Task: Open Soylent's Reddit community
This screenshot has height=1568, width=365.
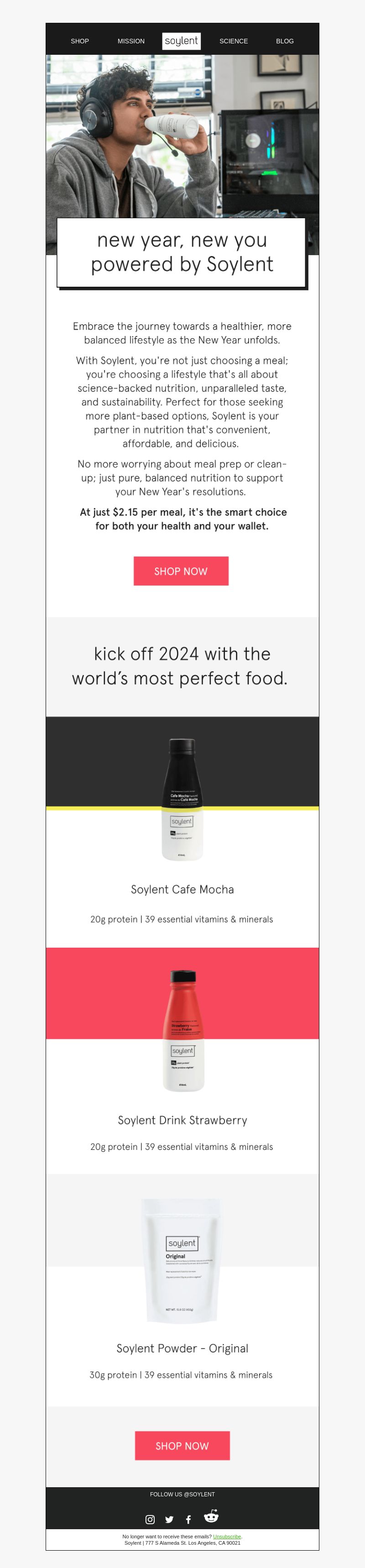Action: (x=211, y=1516)
